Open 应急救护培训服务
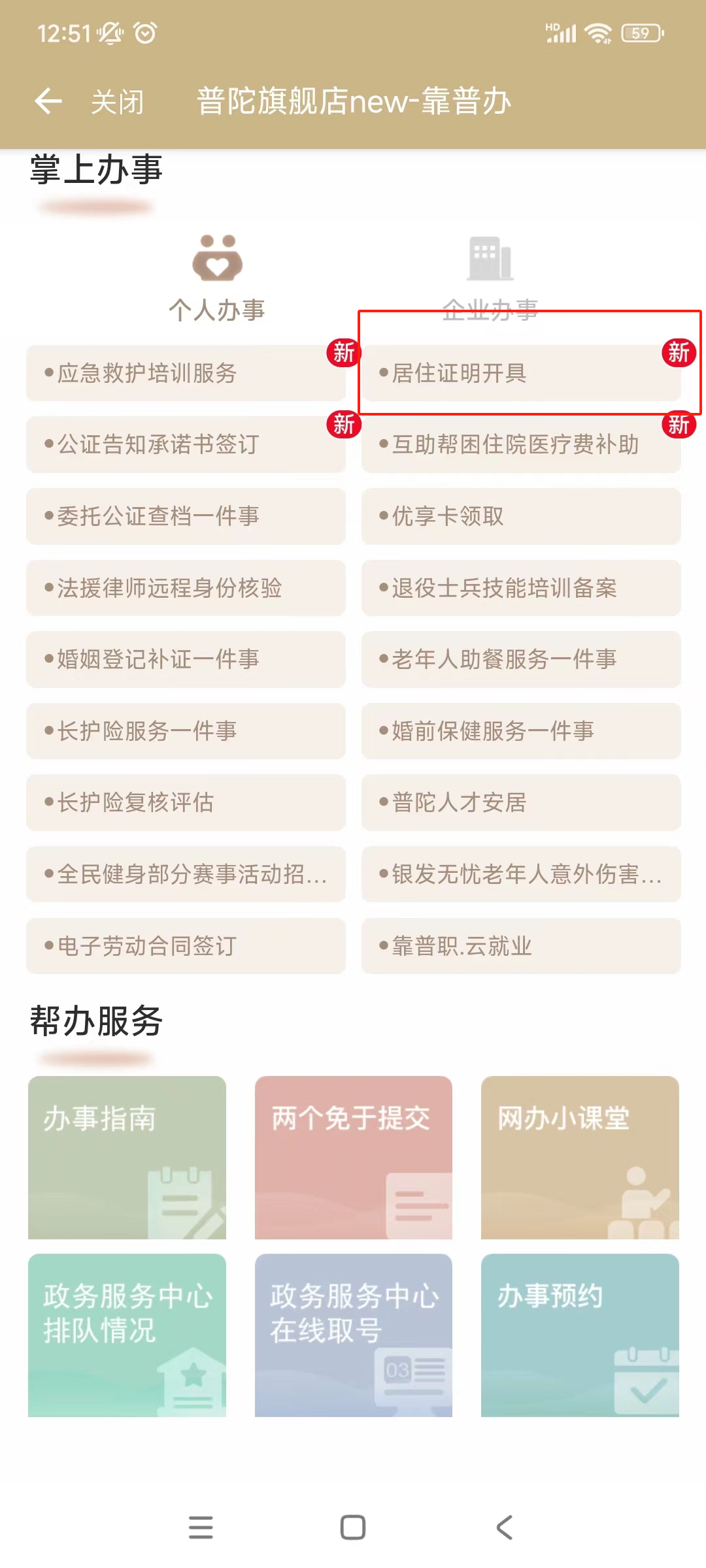 point(186,373)
